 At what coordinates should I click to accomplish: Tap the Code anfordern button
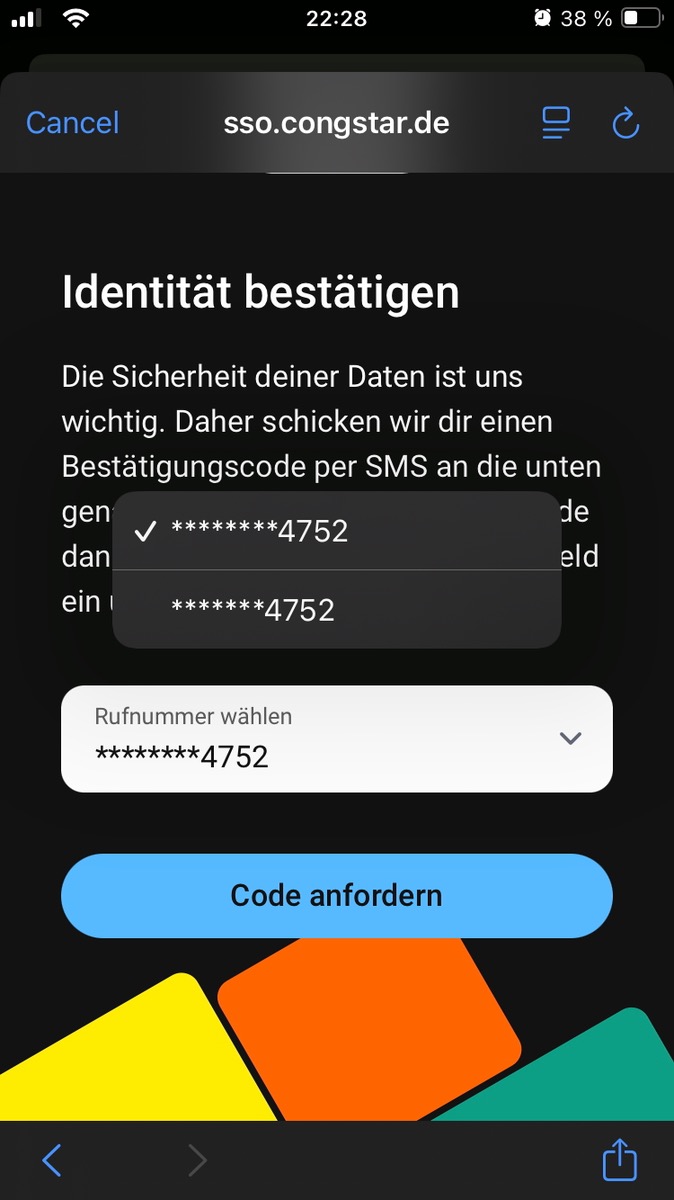tap(336, 895)
